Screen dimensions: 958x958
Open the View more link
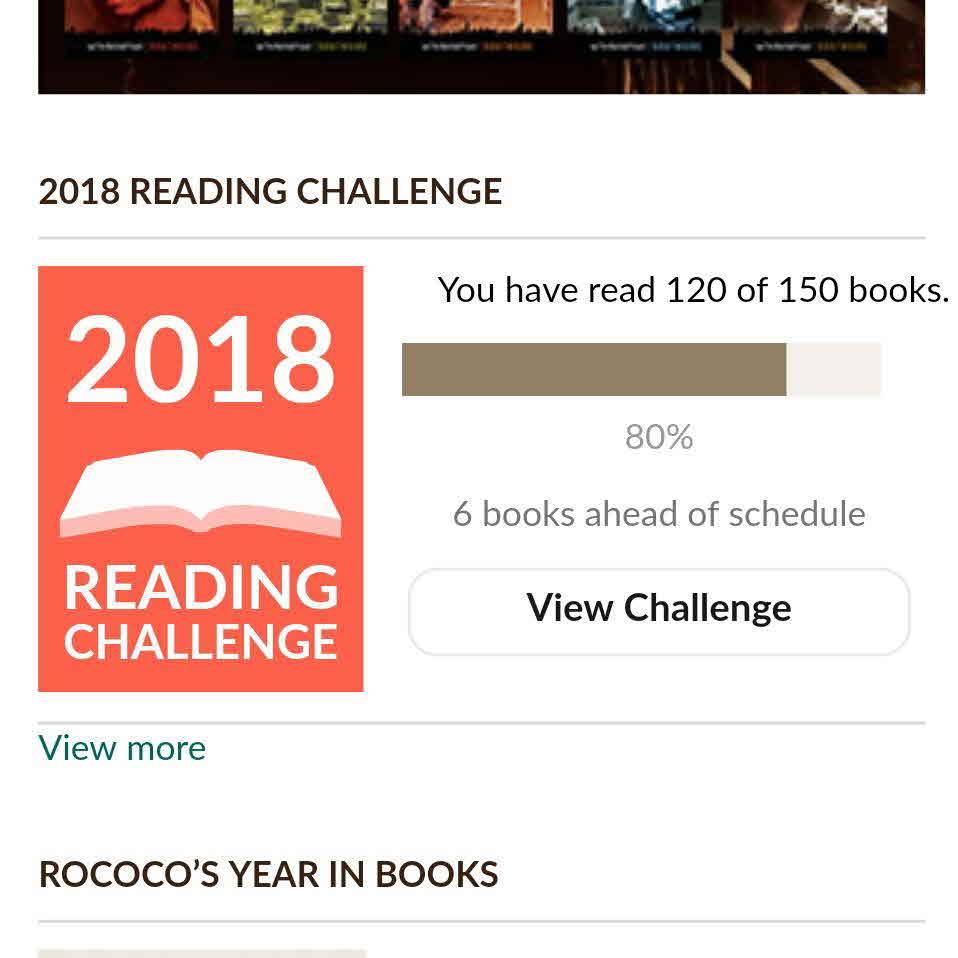pyautogui.click(x=122, y=748)
